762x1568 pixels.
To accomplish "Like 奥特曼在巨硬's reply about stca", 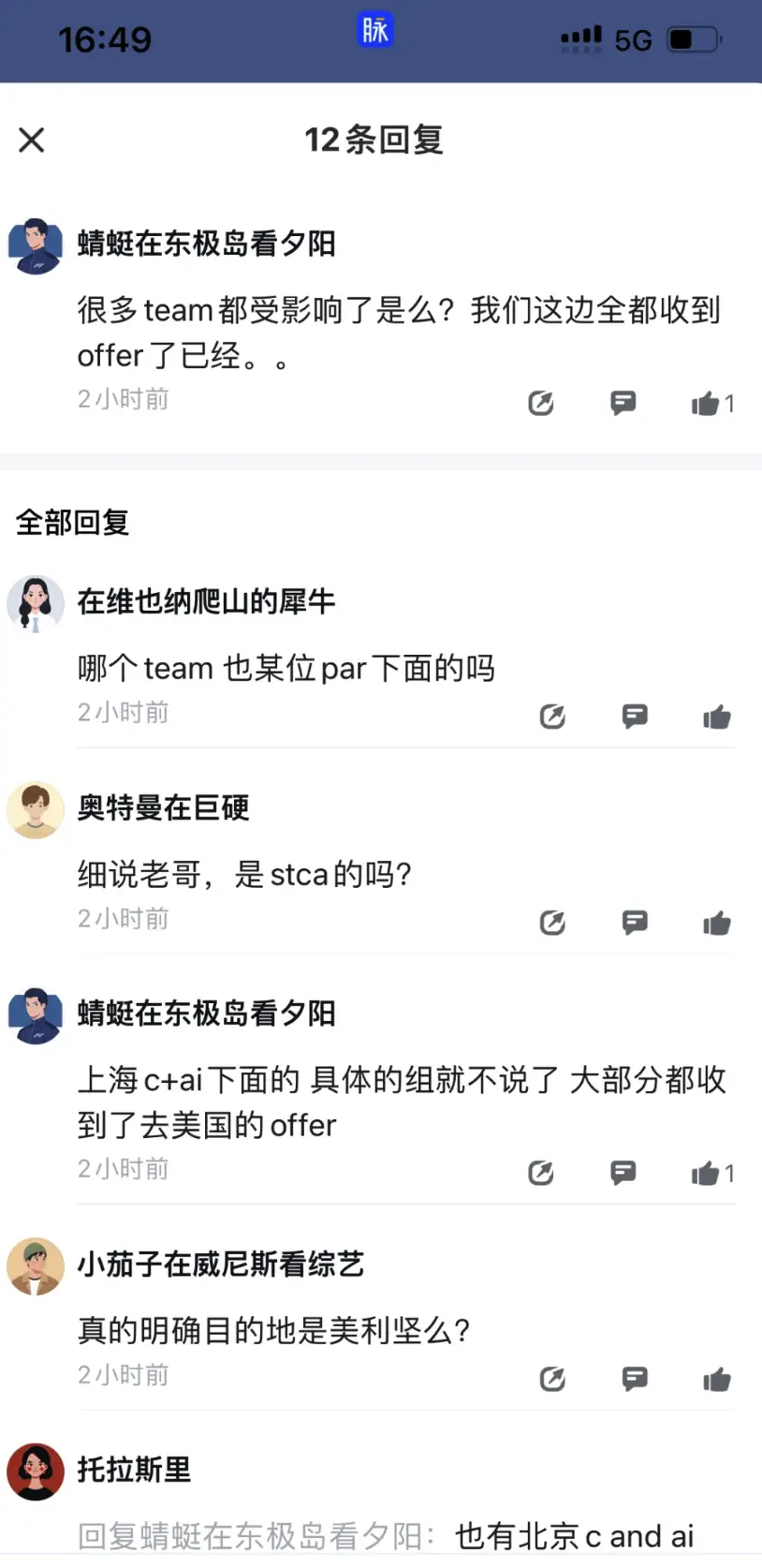I will (717, 923).
